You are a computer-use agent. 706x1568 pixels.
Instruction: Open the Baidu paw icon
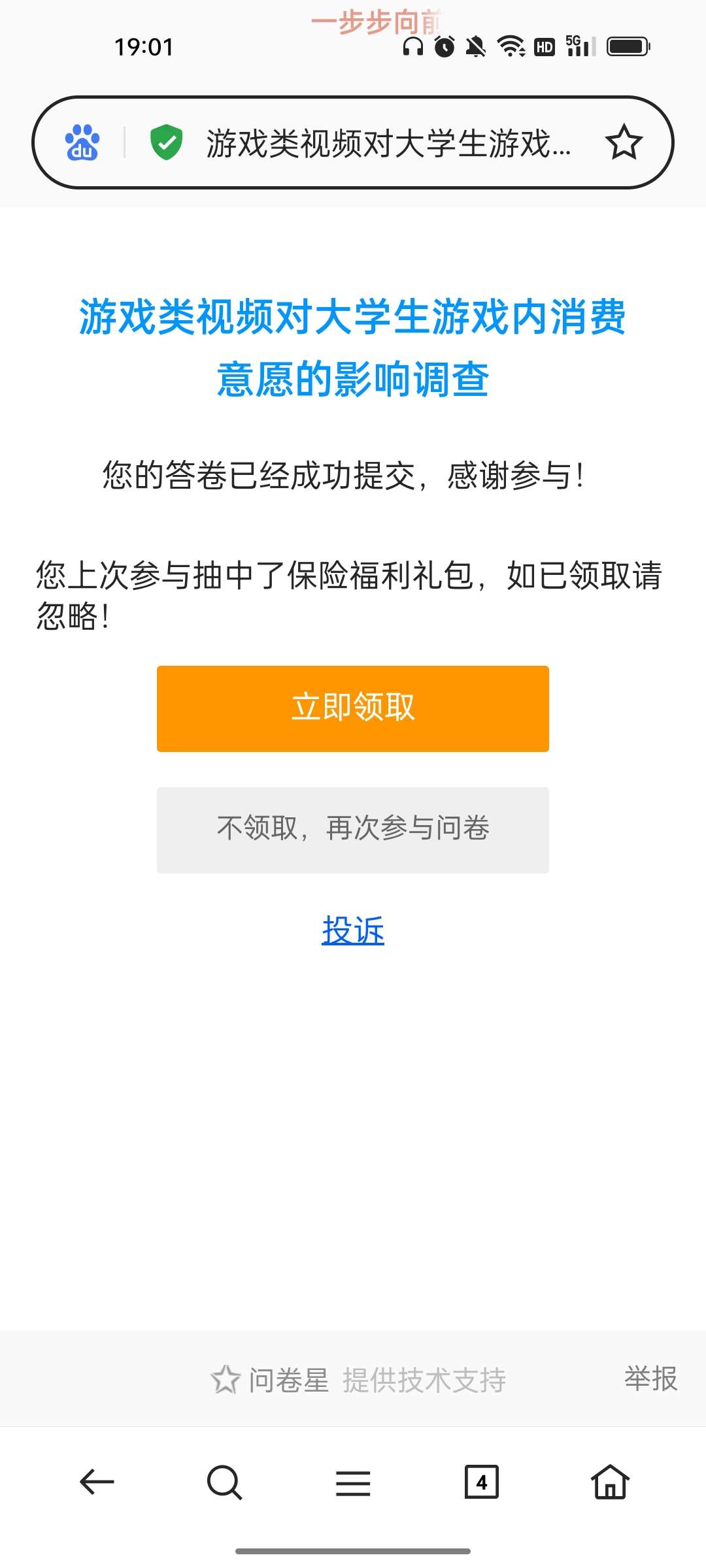[82, 142]
